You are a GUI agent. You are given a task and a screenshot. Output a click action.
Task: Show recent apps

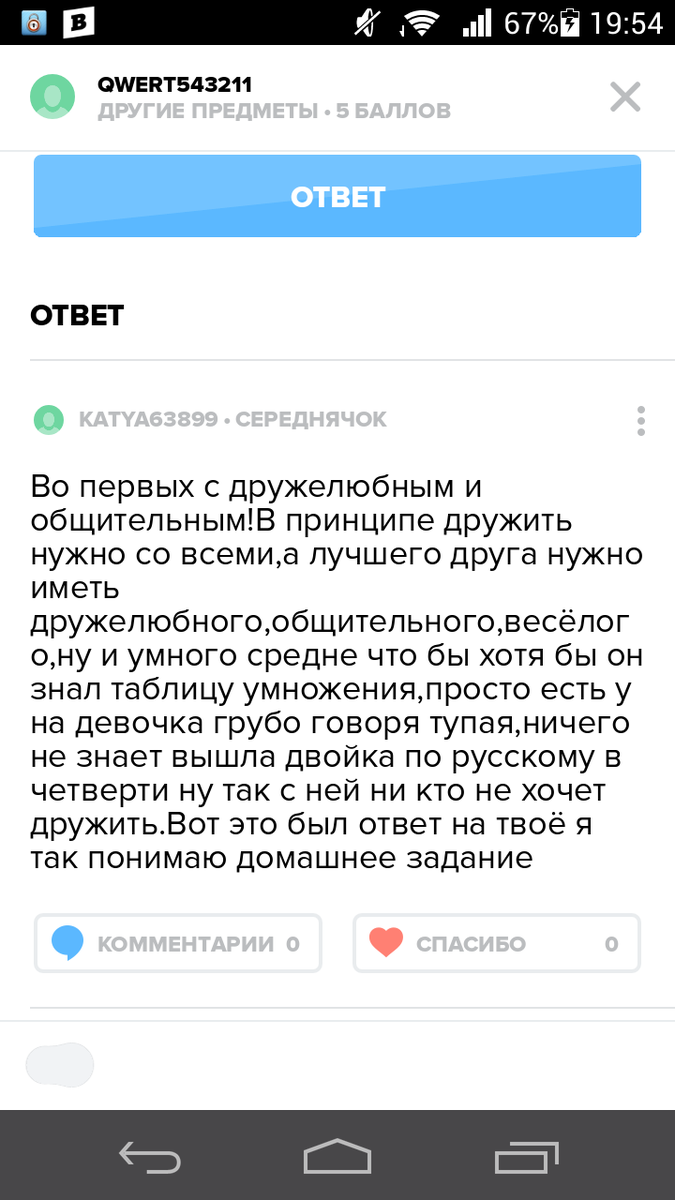526,1156
